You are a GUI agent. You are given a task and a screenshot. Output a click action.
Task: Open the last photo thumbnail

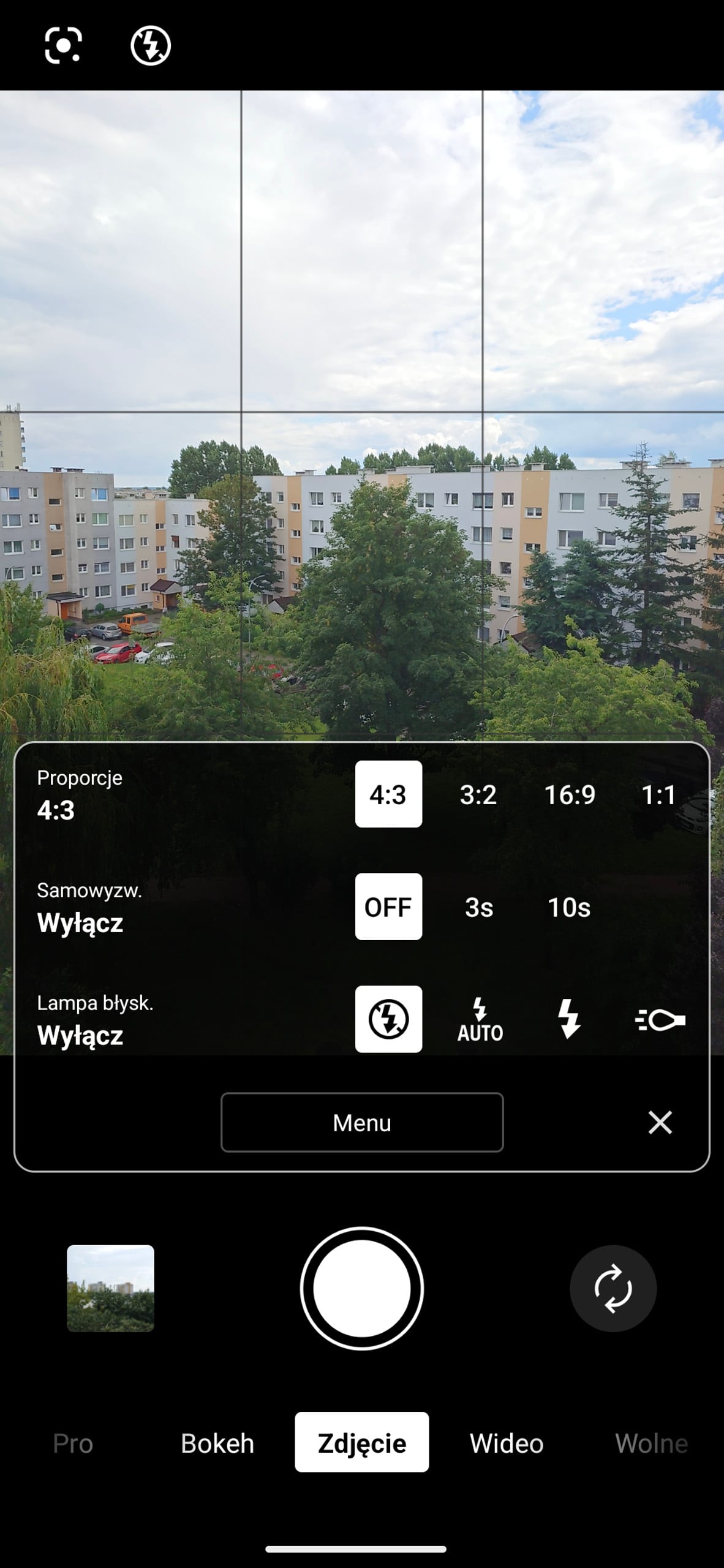[x=110, y=1288]
